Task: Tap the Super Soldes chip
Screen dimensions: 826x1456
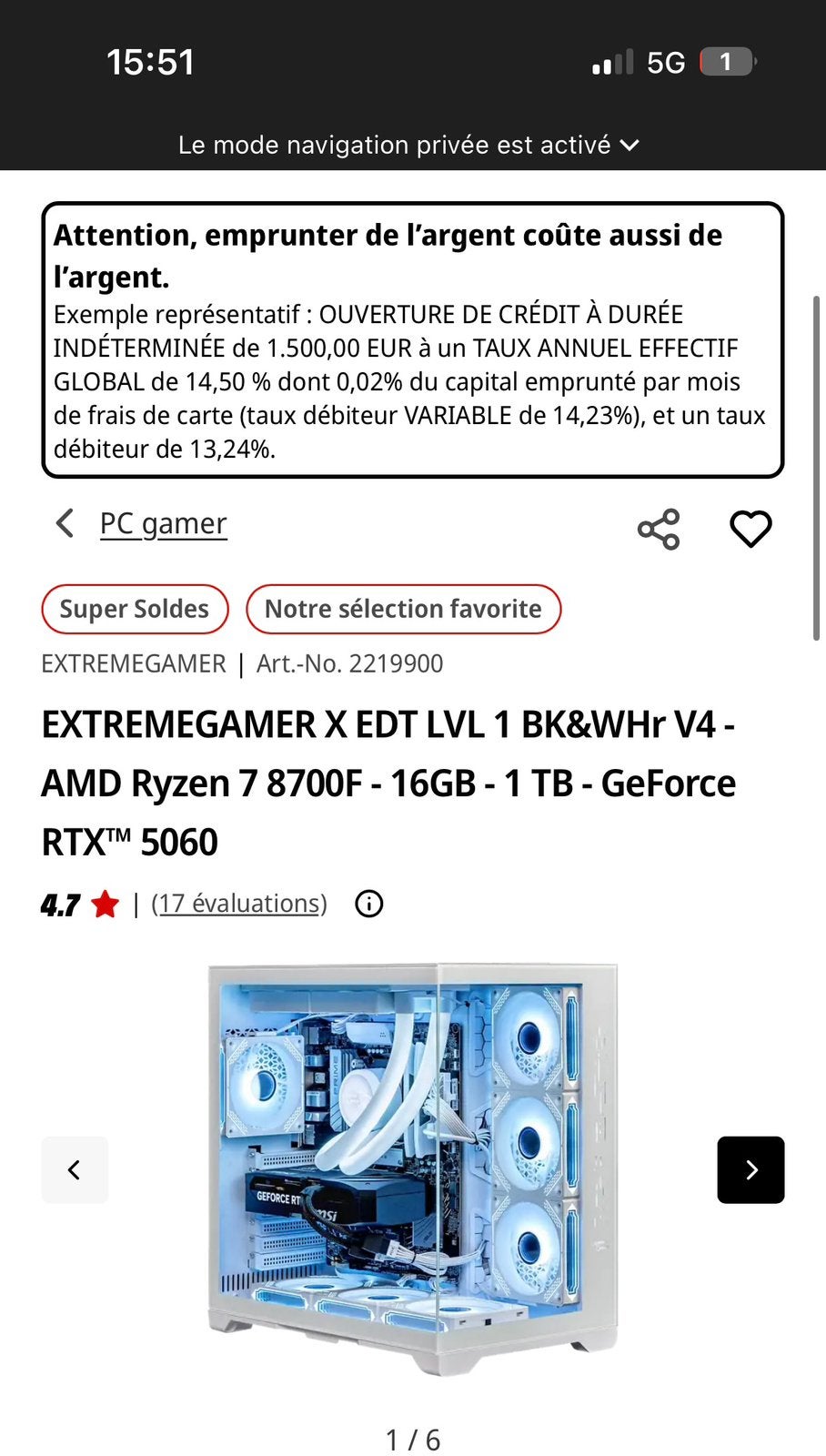Action: click(x=135, y=609)
